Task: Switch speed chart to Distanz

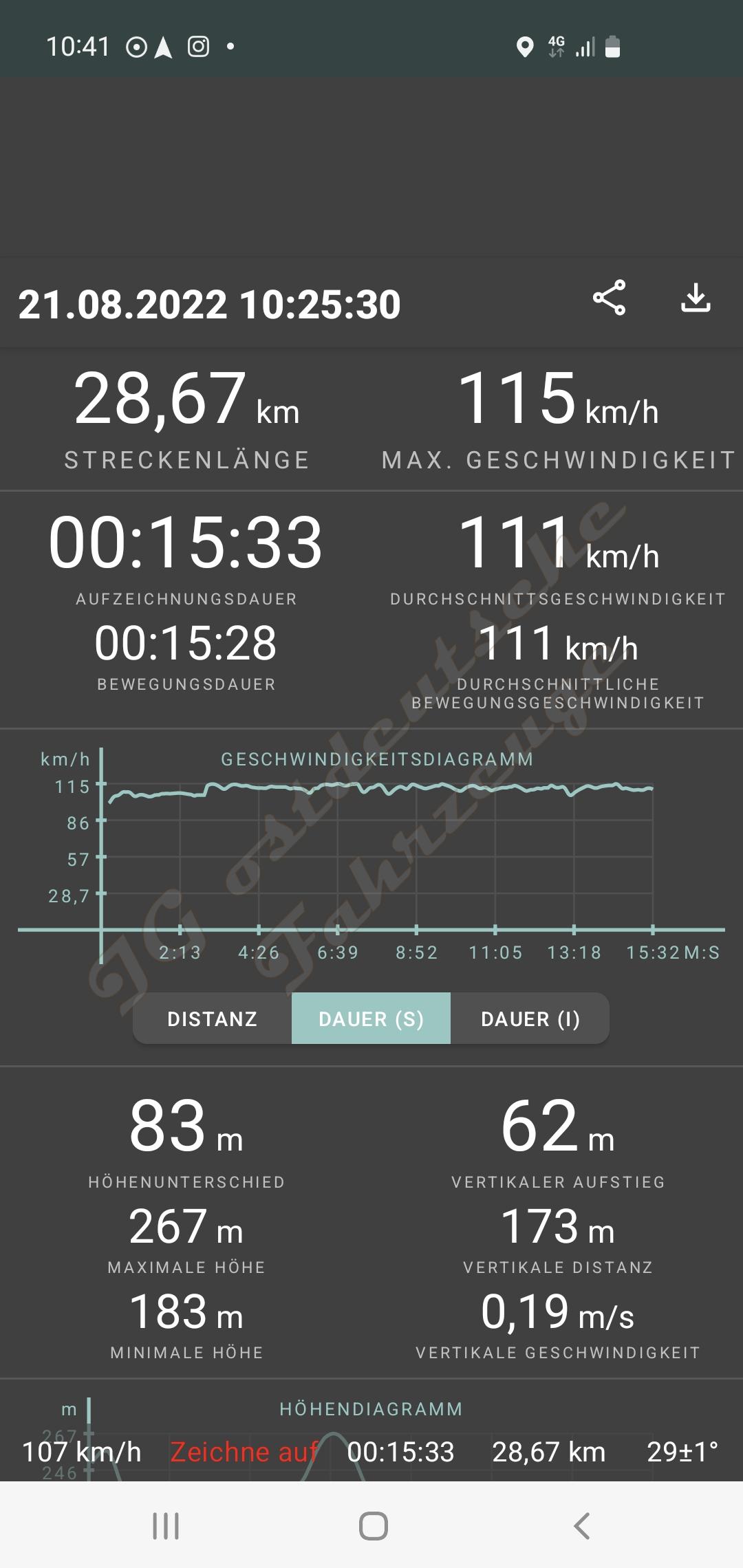Action: coord(213,1019)
